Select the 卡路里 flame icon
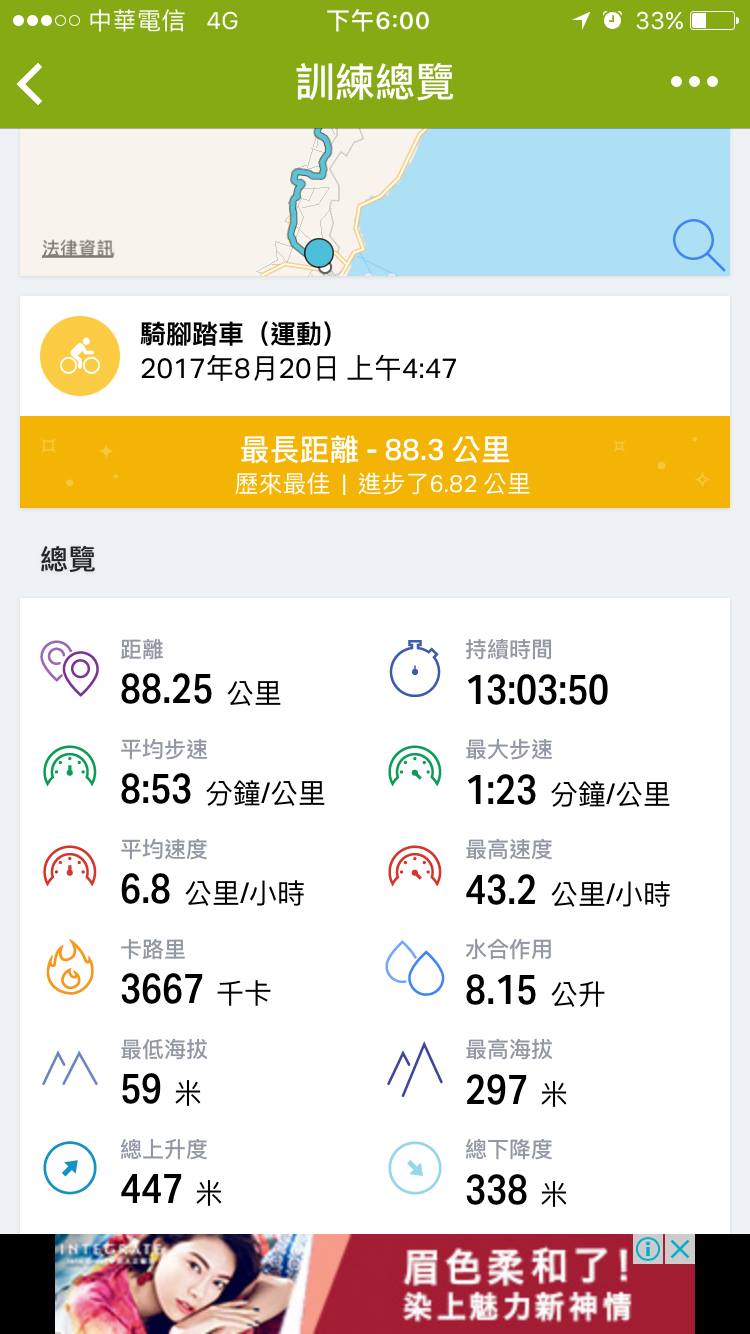The width and height of the screenshot is (750, 1334). pos(69,968)
